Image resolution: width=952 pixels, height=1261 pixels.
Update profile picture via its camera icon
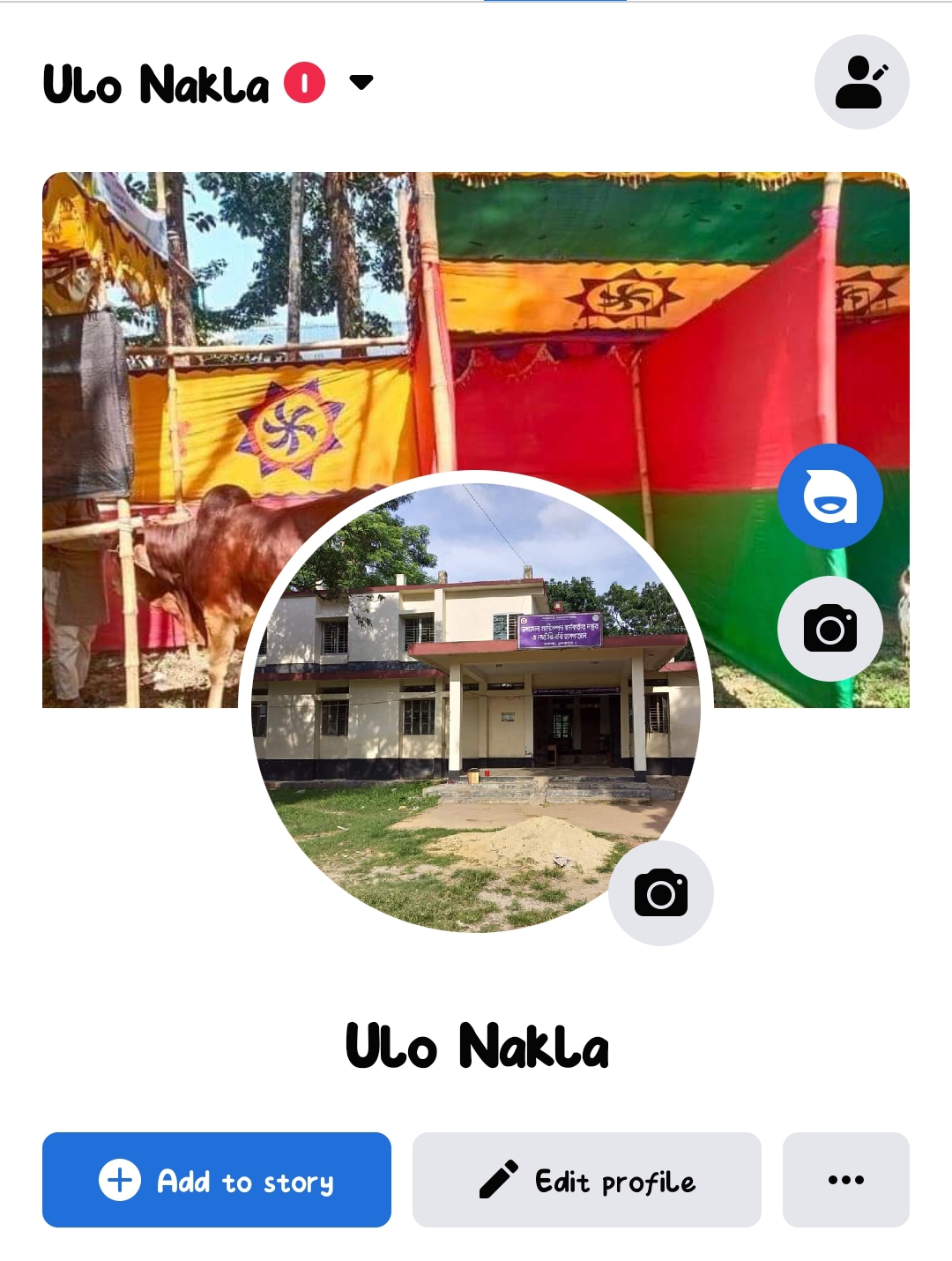click(660, 893)
